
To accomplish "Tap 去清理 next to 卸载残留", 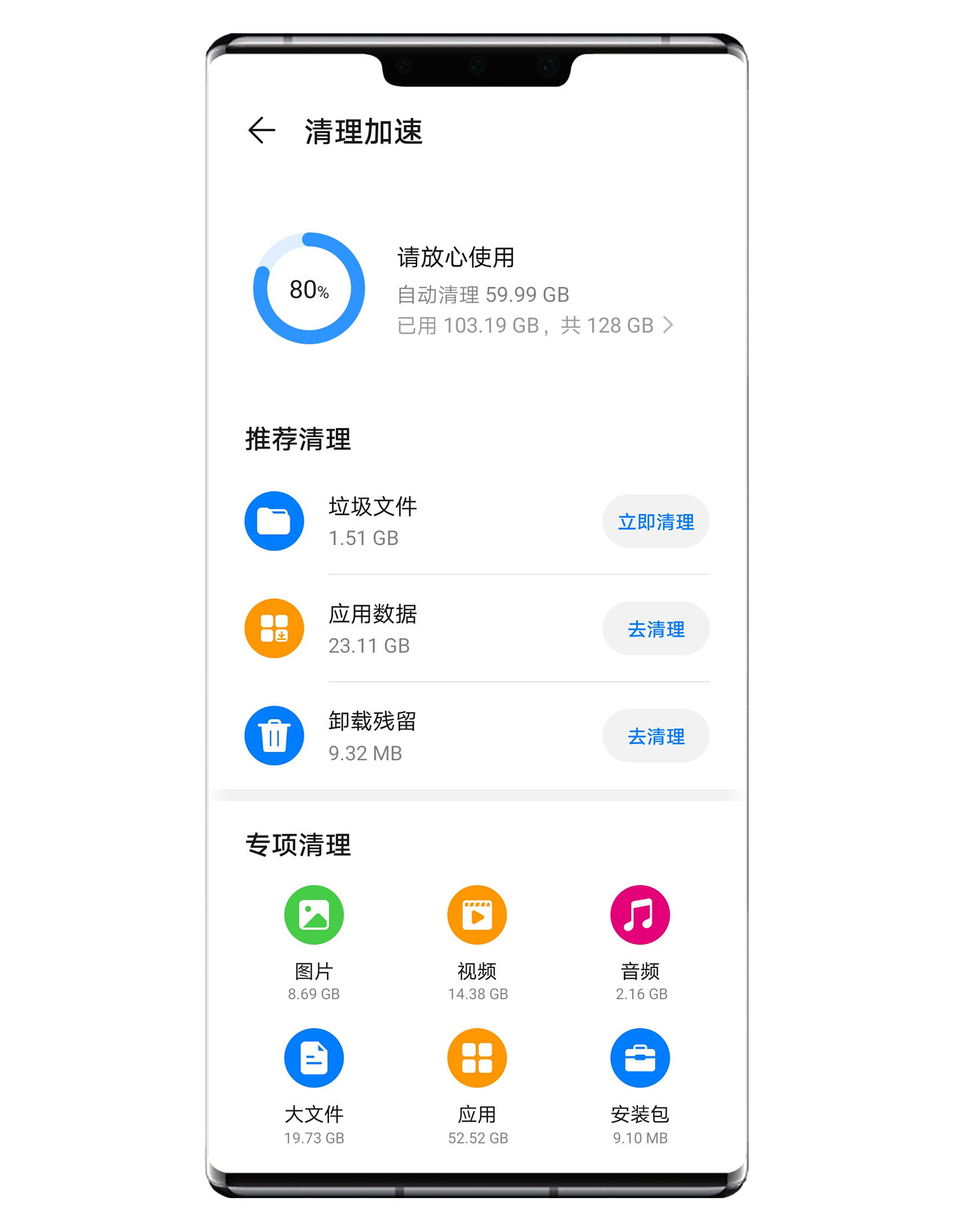I will [655, 736].
